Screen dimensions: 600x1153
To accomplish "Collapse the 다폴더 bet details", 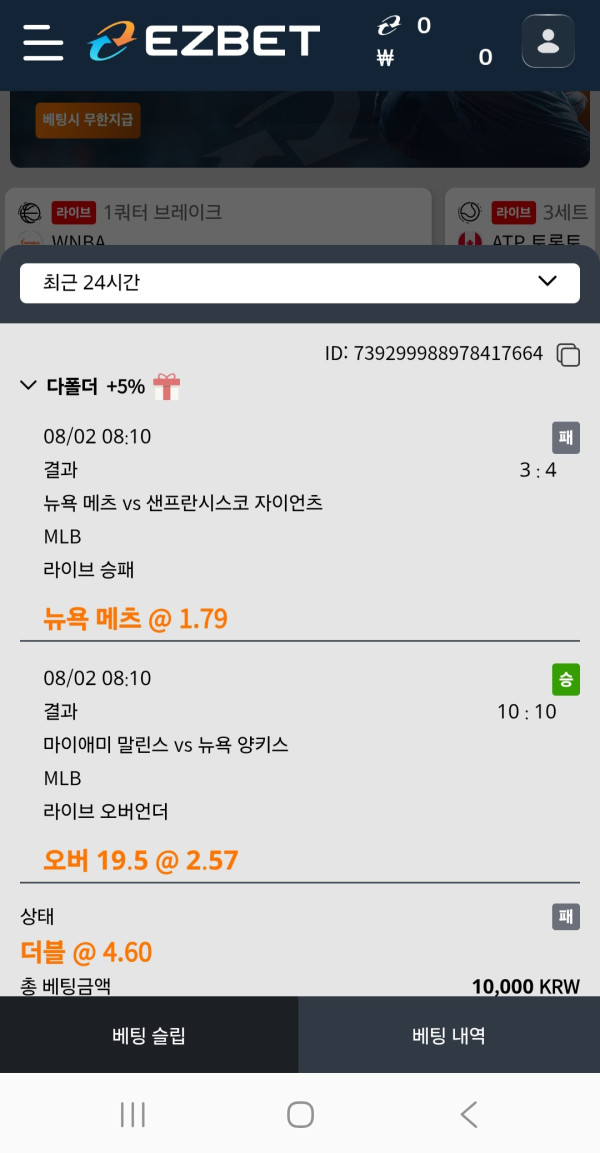I will 29,386.
